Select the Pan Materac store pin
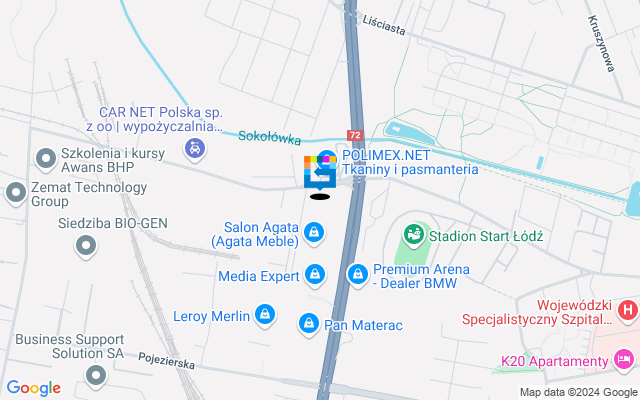 click(309, 324)
